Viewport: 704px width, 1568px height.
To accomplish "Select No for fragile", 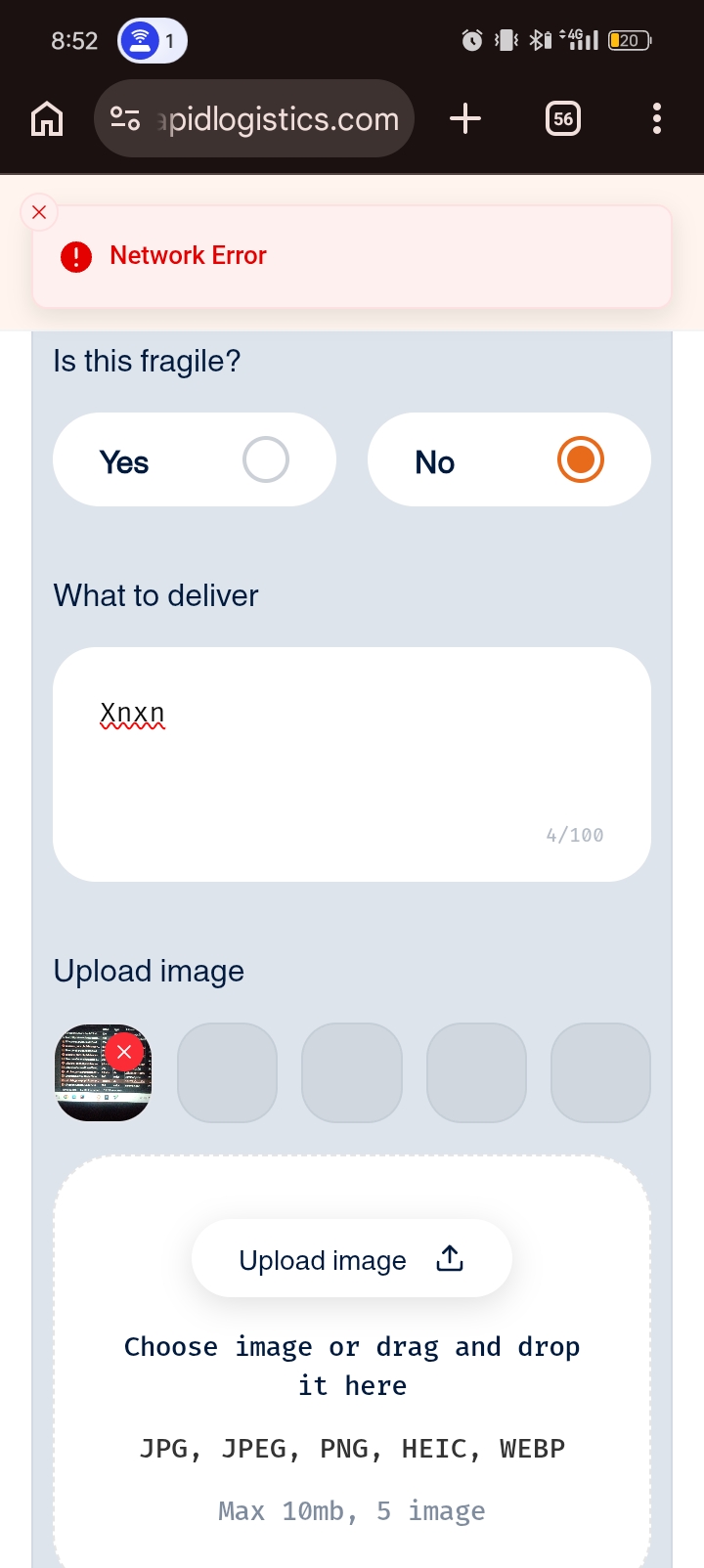I will 508,460.
